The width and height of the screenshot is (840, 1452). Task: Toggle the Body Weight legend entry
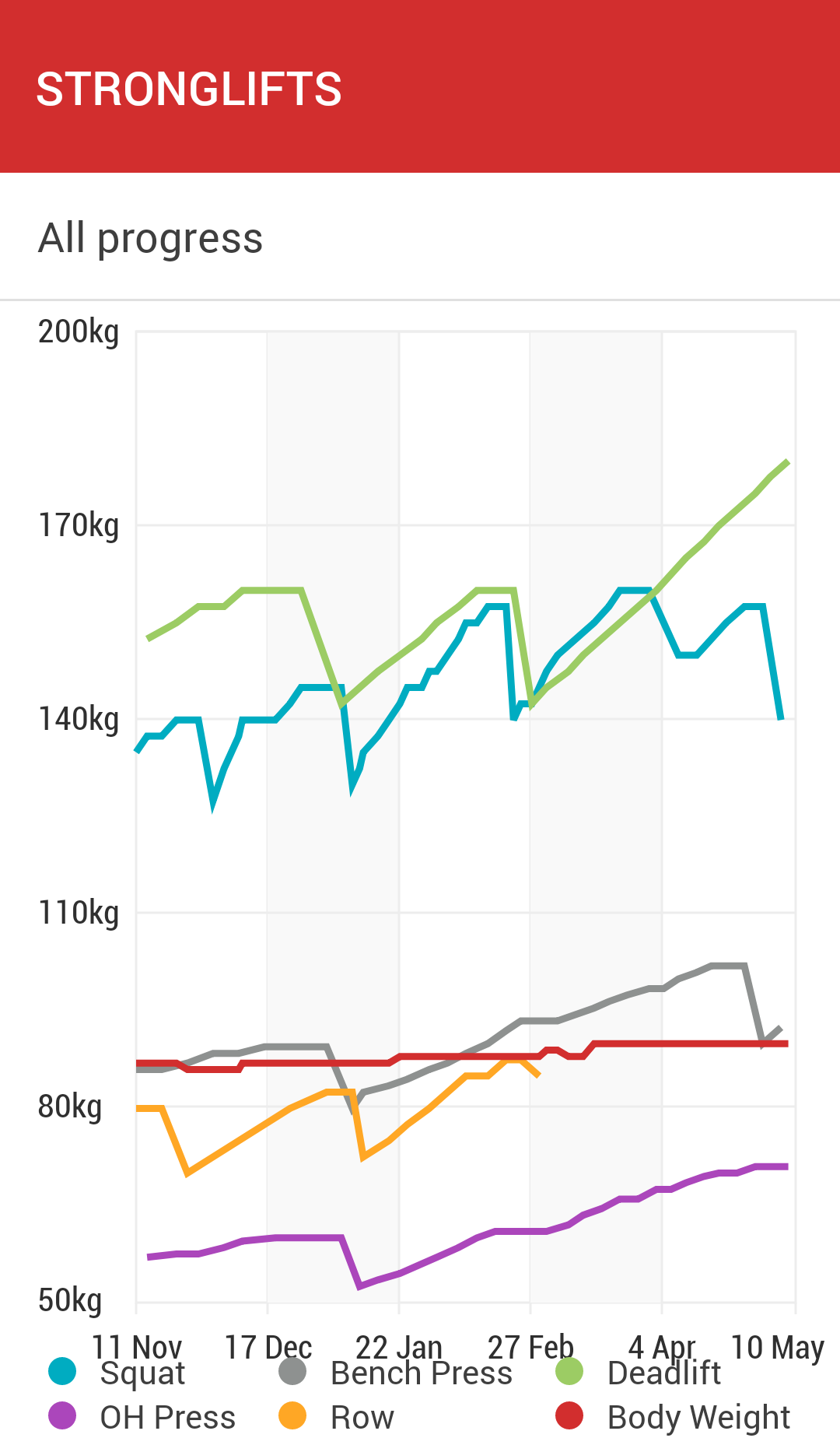point(673,1417)
